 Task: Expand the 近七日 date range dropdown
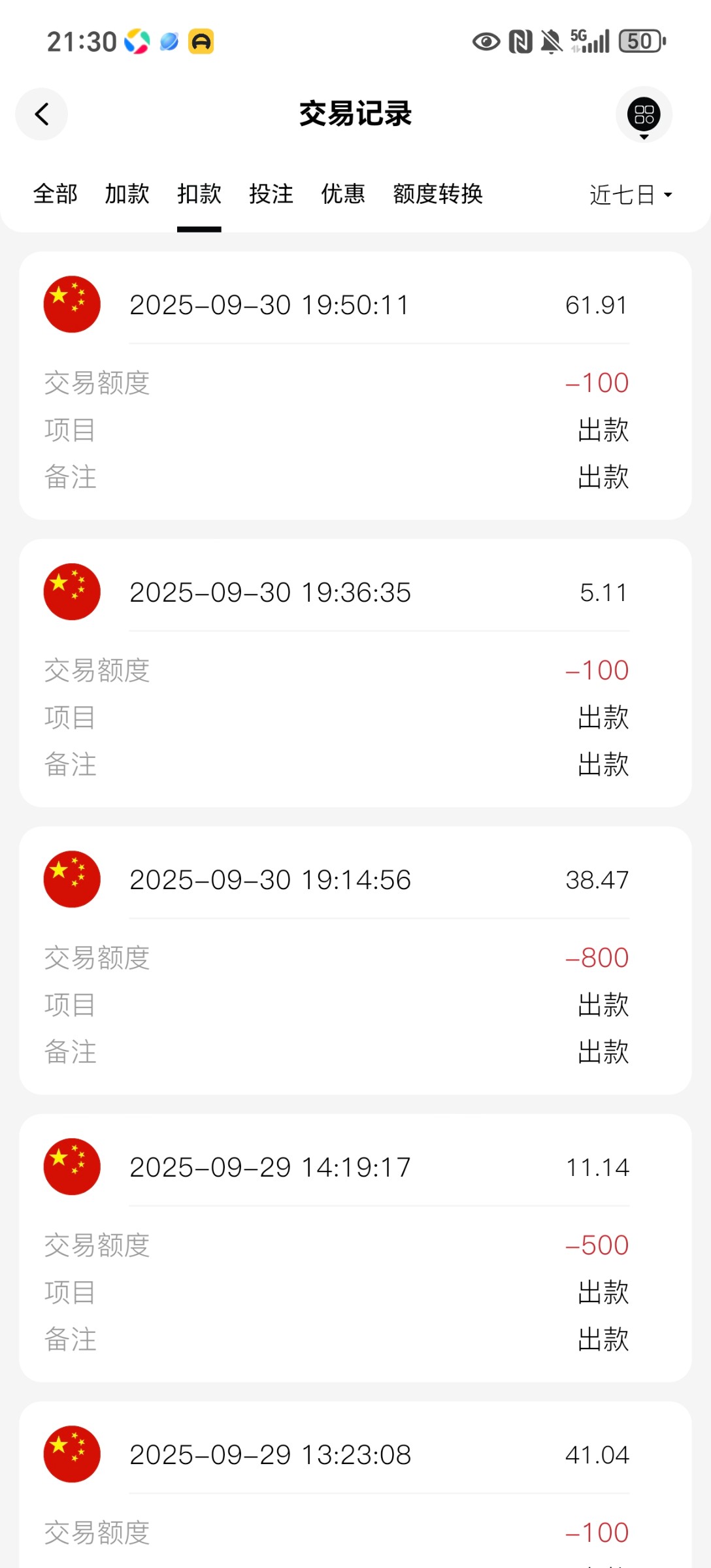tap(631, 195)
